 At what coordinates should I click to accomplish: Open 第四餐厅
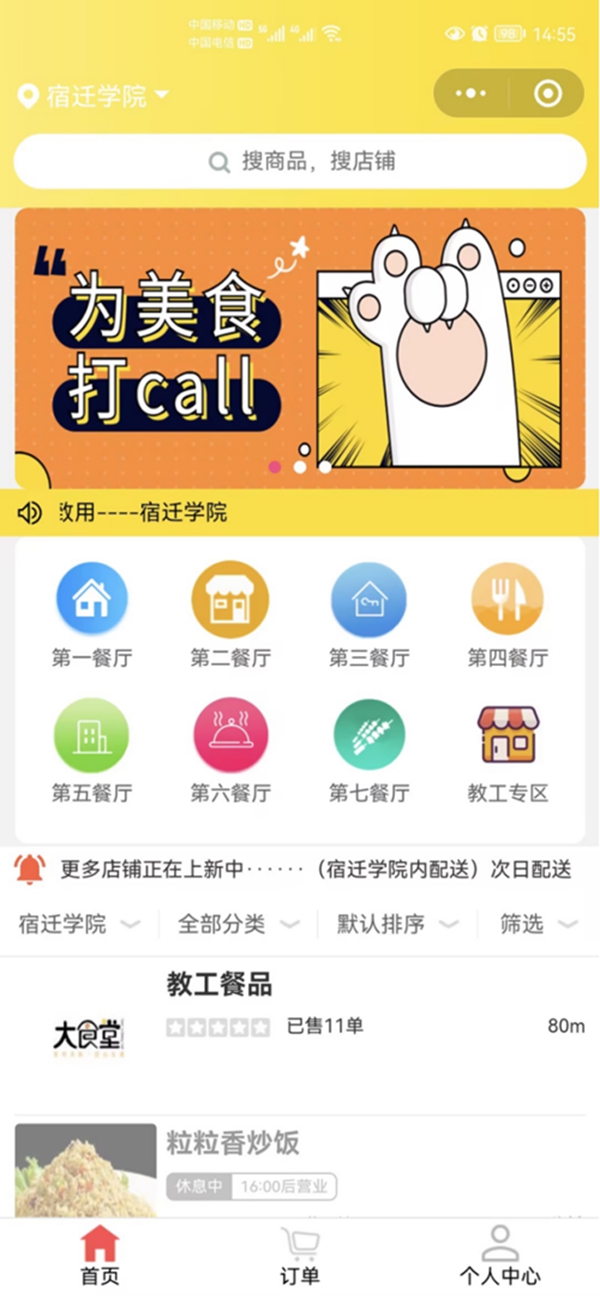pyautogui.click(x=507, y=615)
